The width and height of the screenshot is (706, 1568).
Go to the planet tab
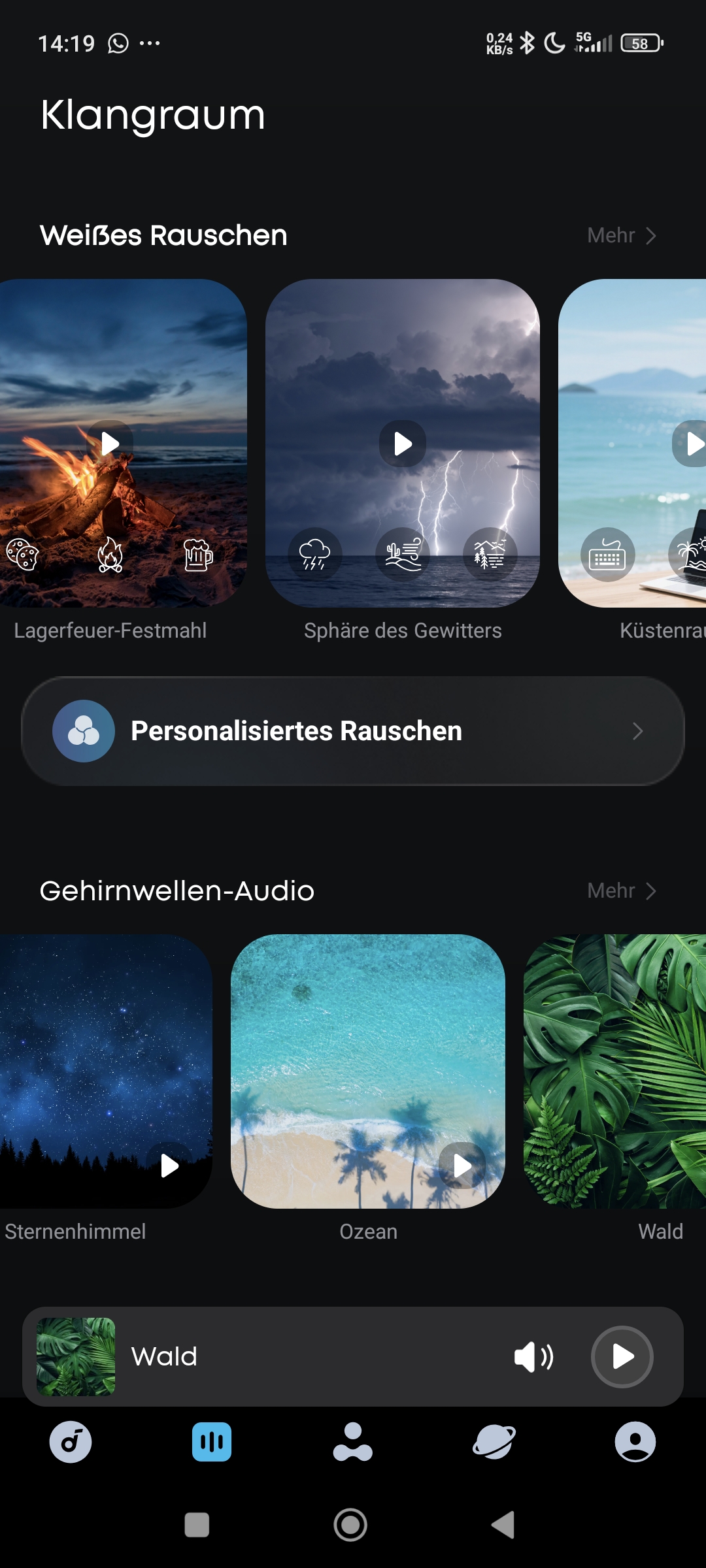(x=494, y=1442)
